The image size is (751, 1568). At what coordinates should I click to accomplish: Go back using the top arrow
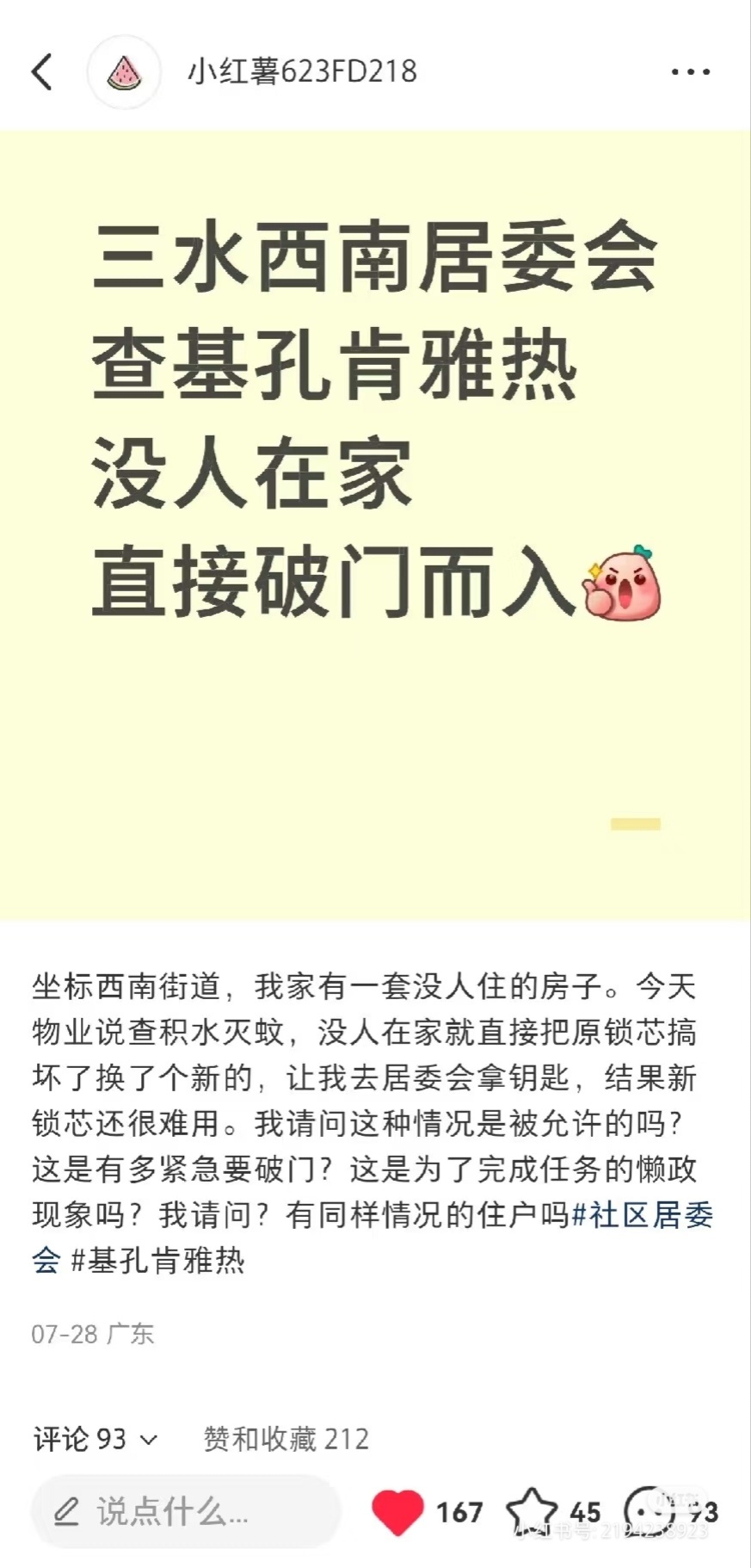click(x=41, y=72)
